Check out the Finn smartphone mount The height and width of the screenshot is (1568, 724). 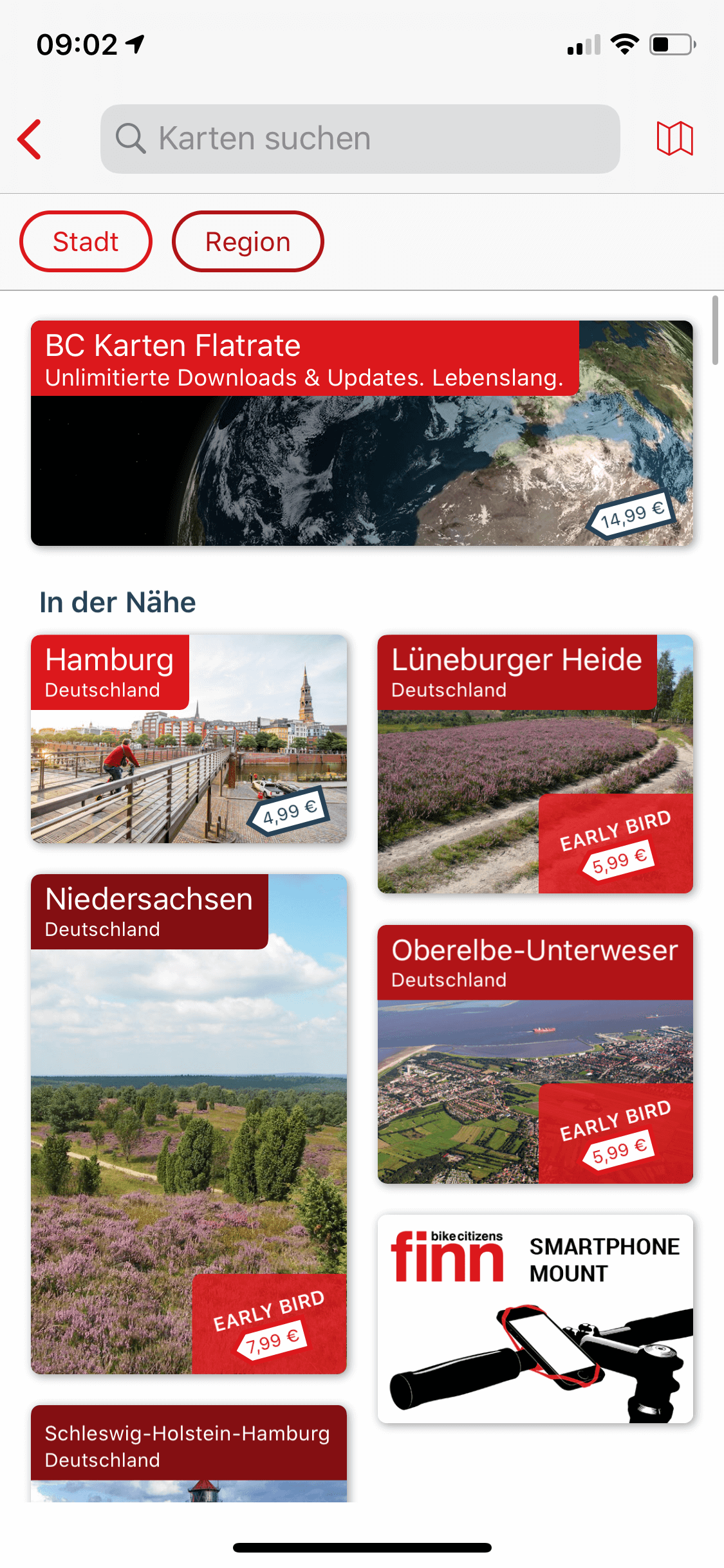click(535, 1318)
